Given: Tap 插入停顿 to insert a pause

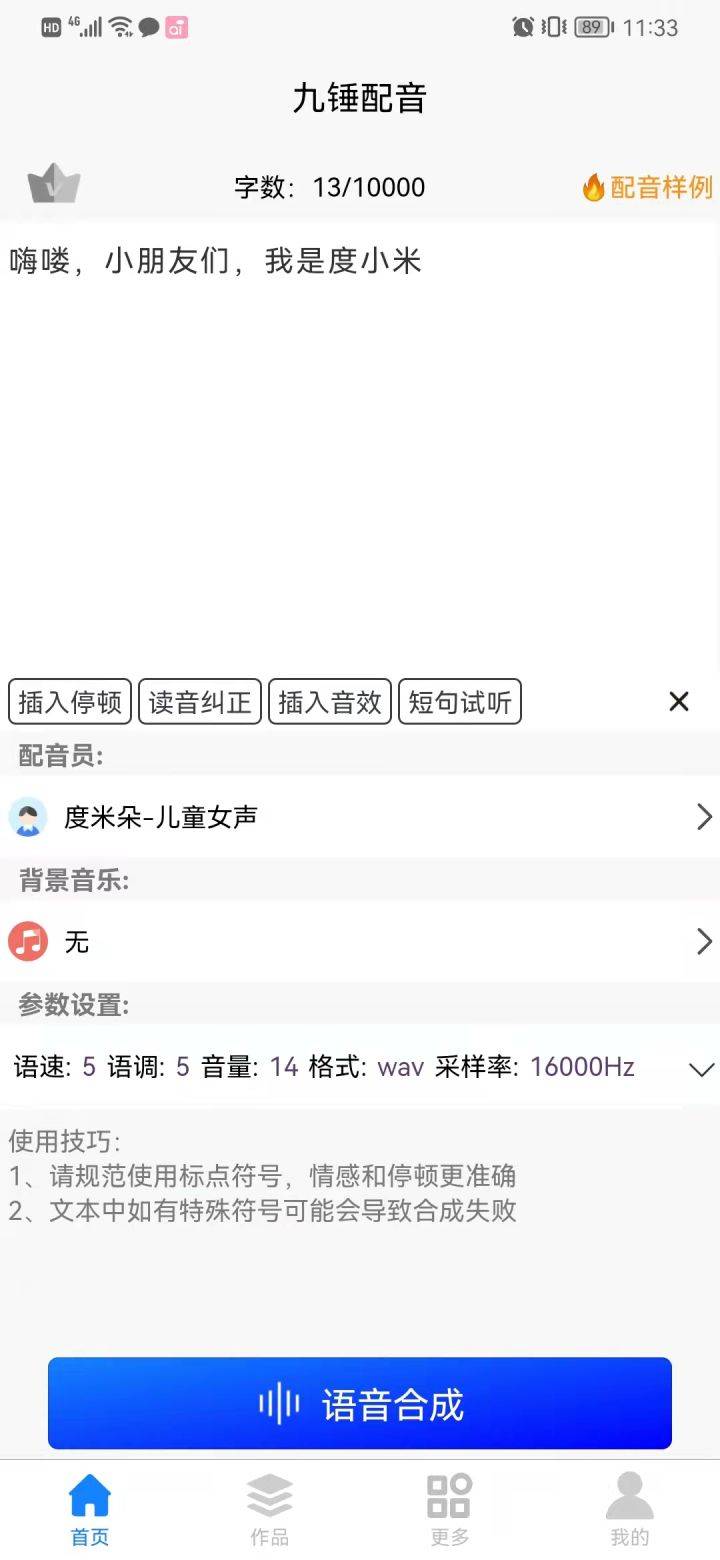Looking at the screenshot, I should coord(70,702).
